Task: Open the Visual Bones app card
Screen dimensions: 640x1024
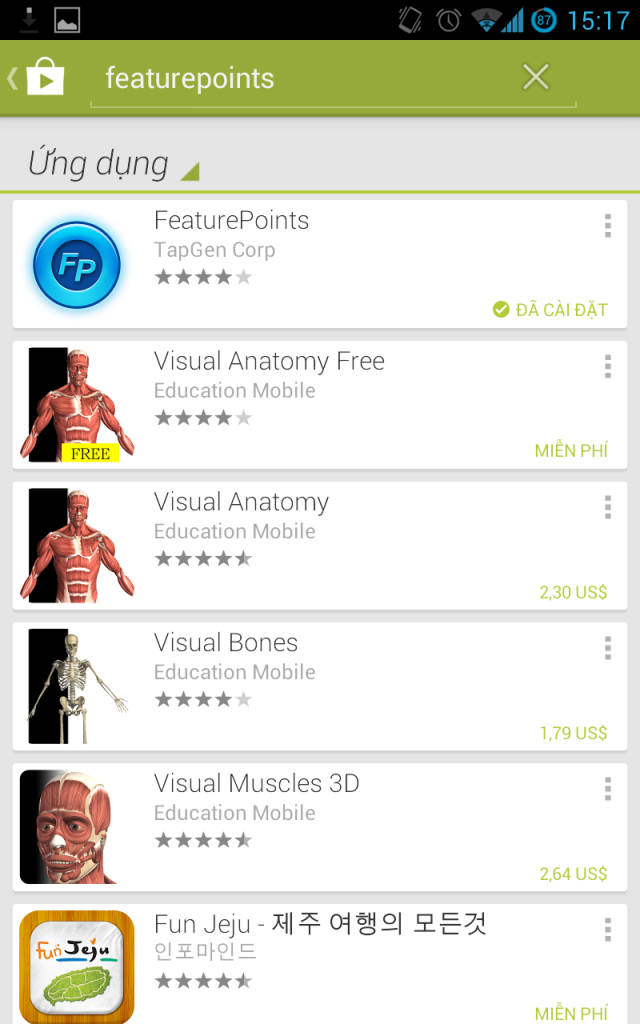Action: point(319,686)
